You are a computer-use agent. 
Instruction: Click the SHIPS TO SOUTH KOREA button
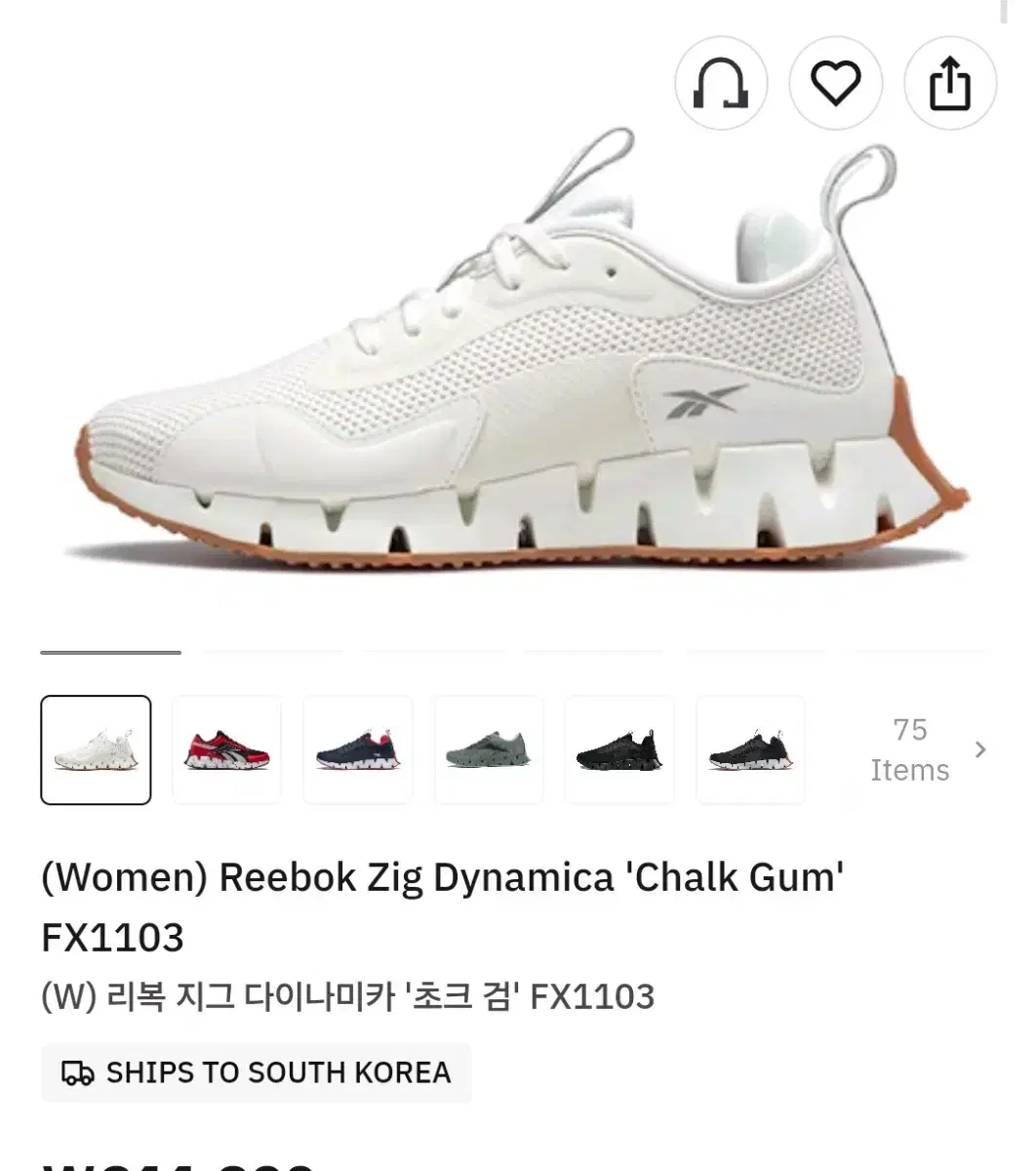pos(257,1072)
